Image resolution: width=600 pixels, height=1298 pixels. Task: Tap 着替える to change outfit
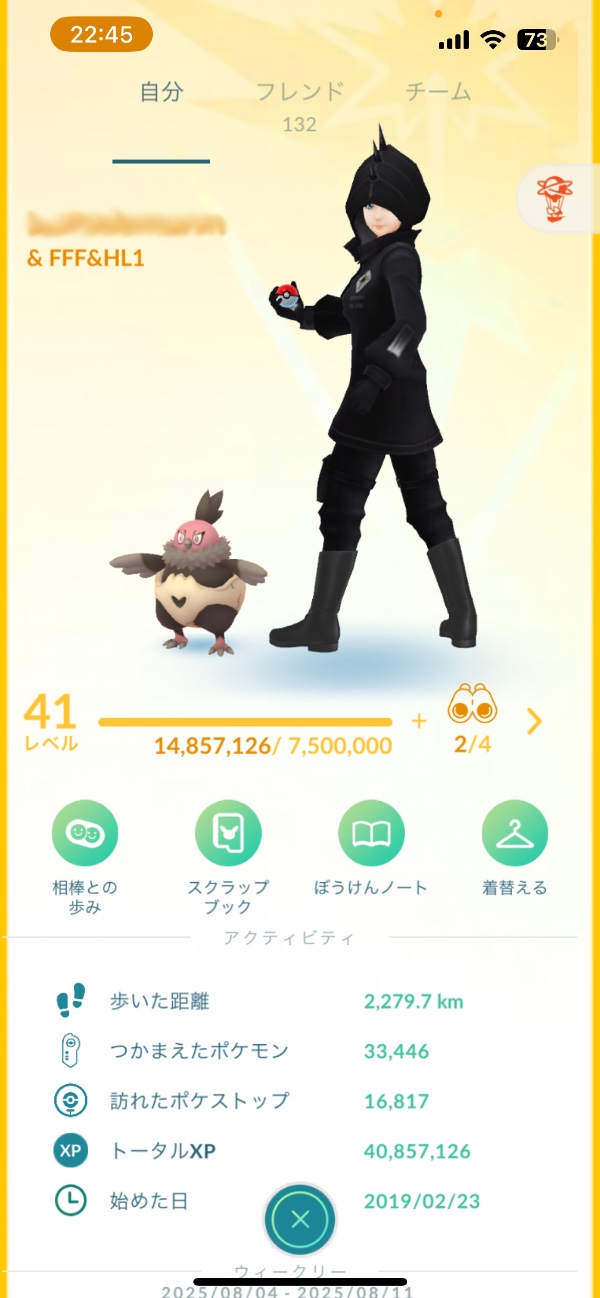pos(514,835)
